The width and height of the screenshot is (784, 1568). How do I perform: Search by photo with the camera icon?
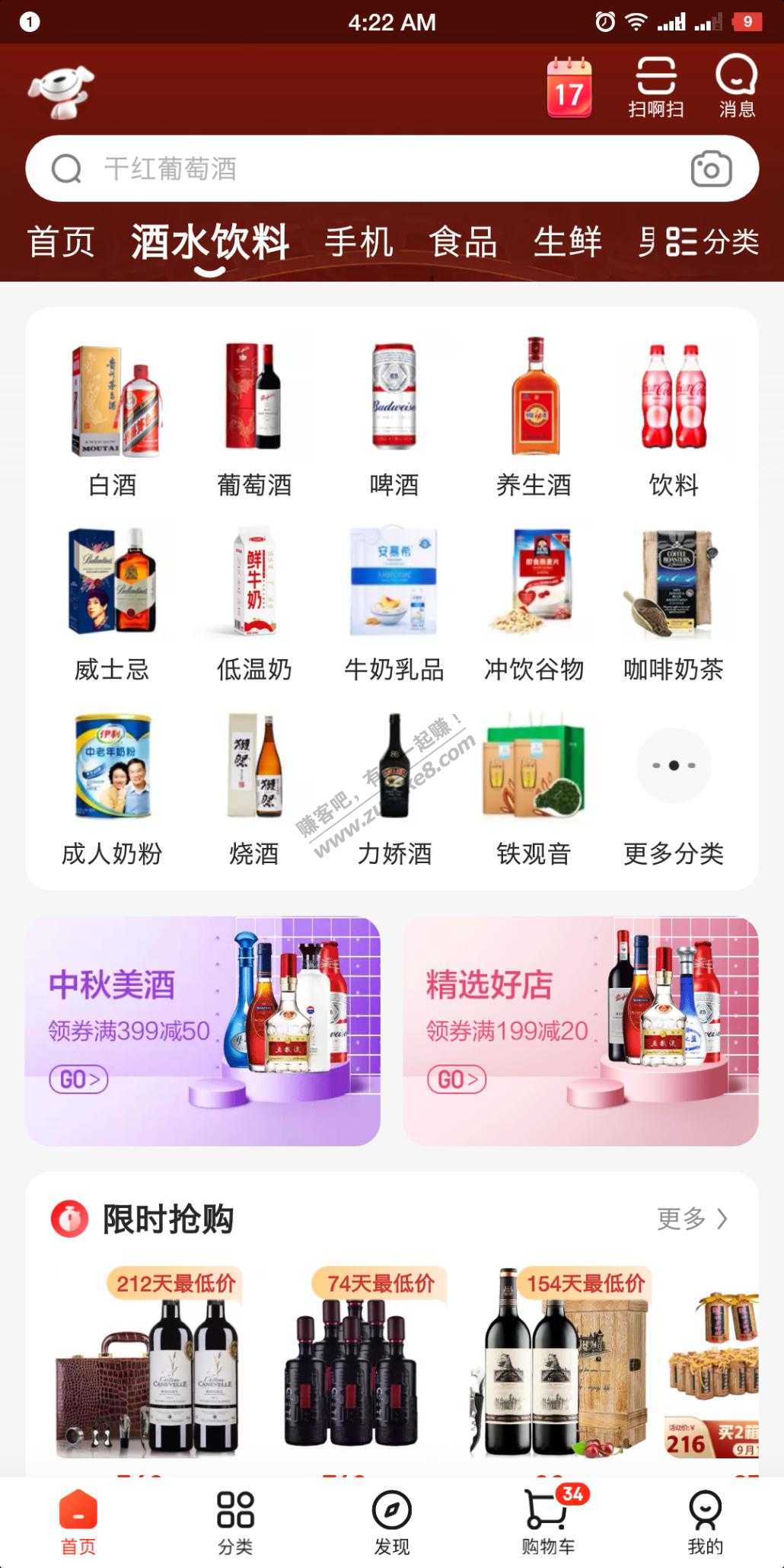[x=711, y=169]
